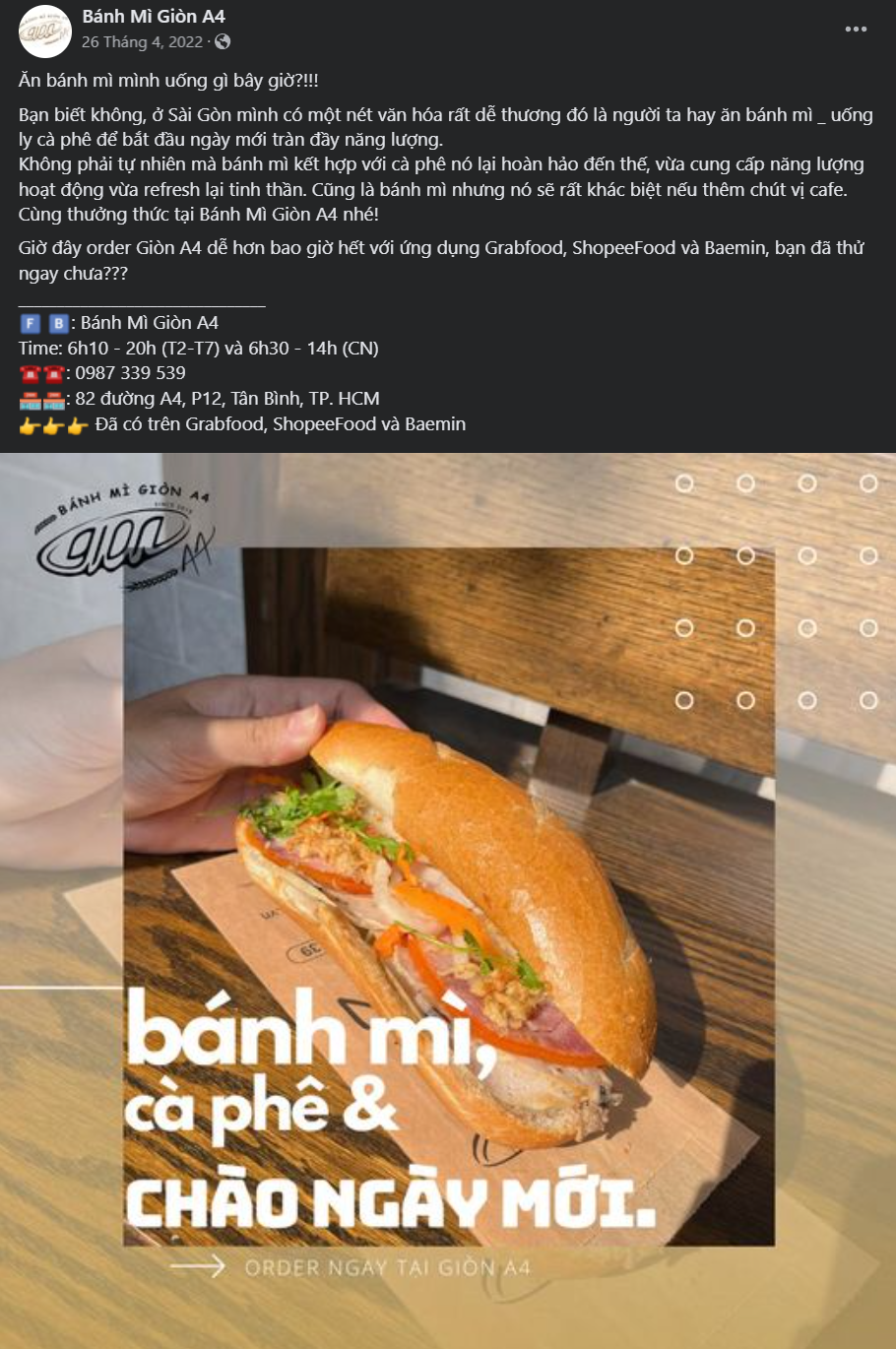The height and width of the screenshot is (1349, 896).
Task: Open the post date 26 Tháng 4, 2022
Action: tap(142, 42)
